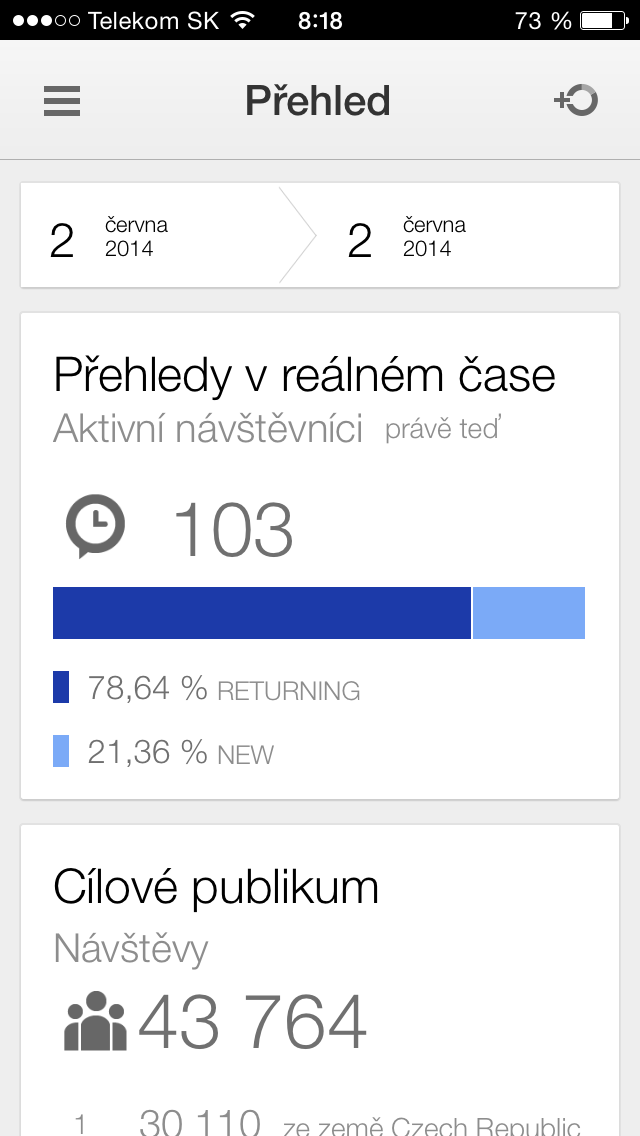Image resolution: width=640 pixels, height=1136 pixels.
Task: Change the end date 2 června 2014
Action: (x=450, y=238)
